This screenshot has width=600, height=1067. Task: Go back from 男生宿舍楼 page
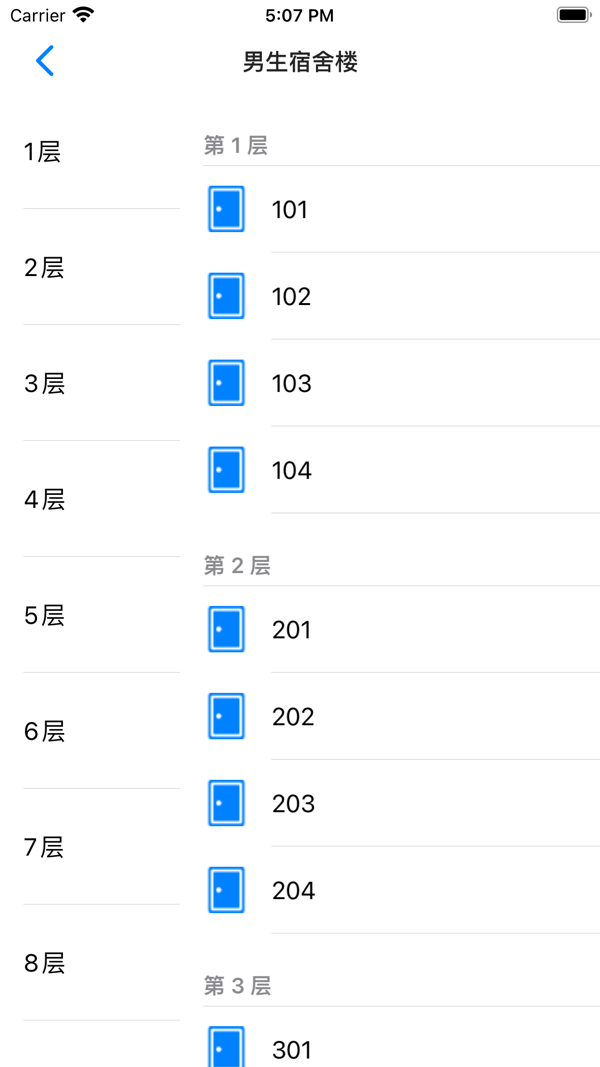point(45,61)
